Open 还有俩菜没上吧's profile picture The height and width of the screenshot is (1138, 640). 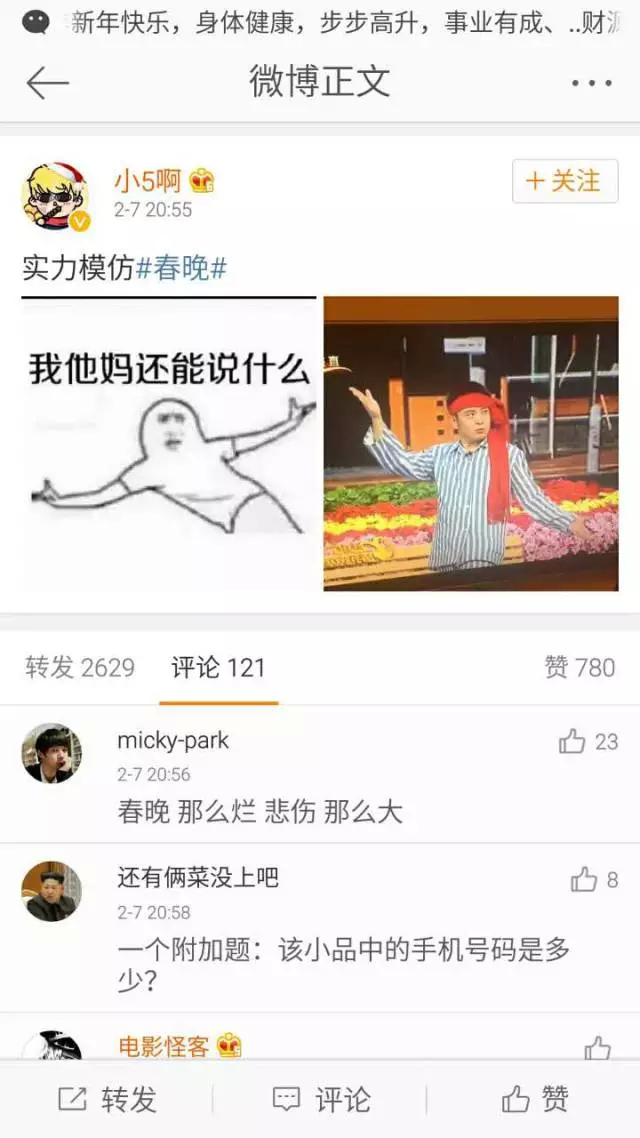tap(52, 890)
